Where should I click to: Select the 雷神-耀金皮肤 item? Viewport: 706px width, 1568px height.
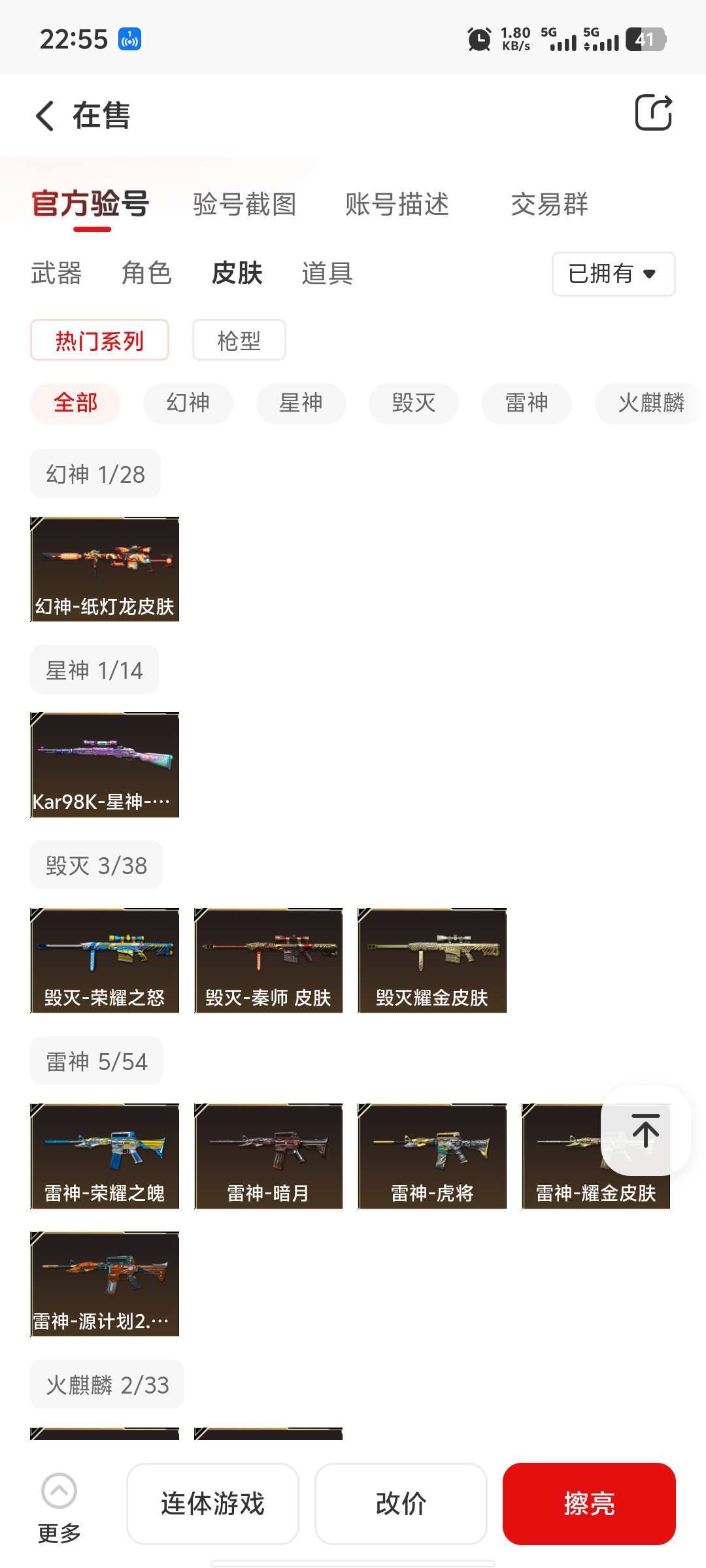tap(595, 1155)
